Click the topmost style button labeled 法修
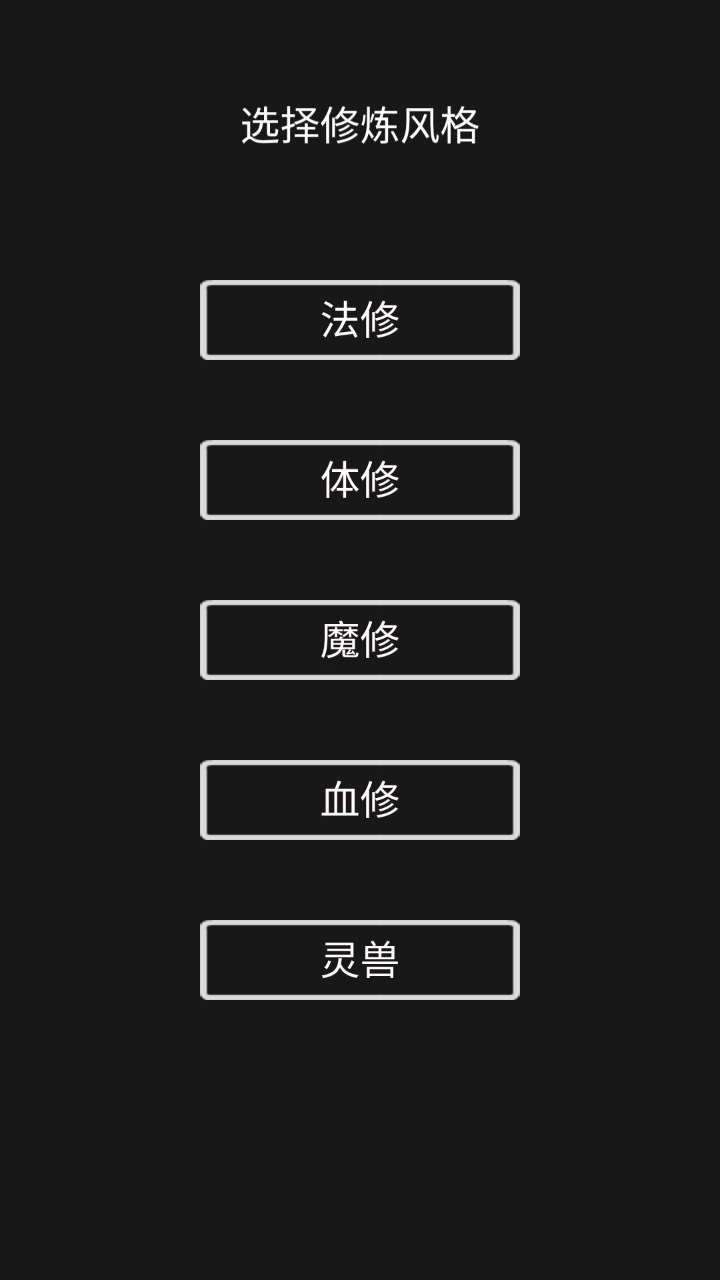This screenshot has height=1280, width=720. (x=360, y=320)
